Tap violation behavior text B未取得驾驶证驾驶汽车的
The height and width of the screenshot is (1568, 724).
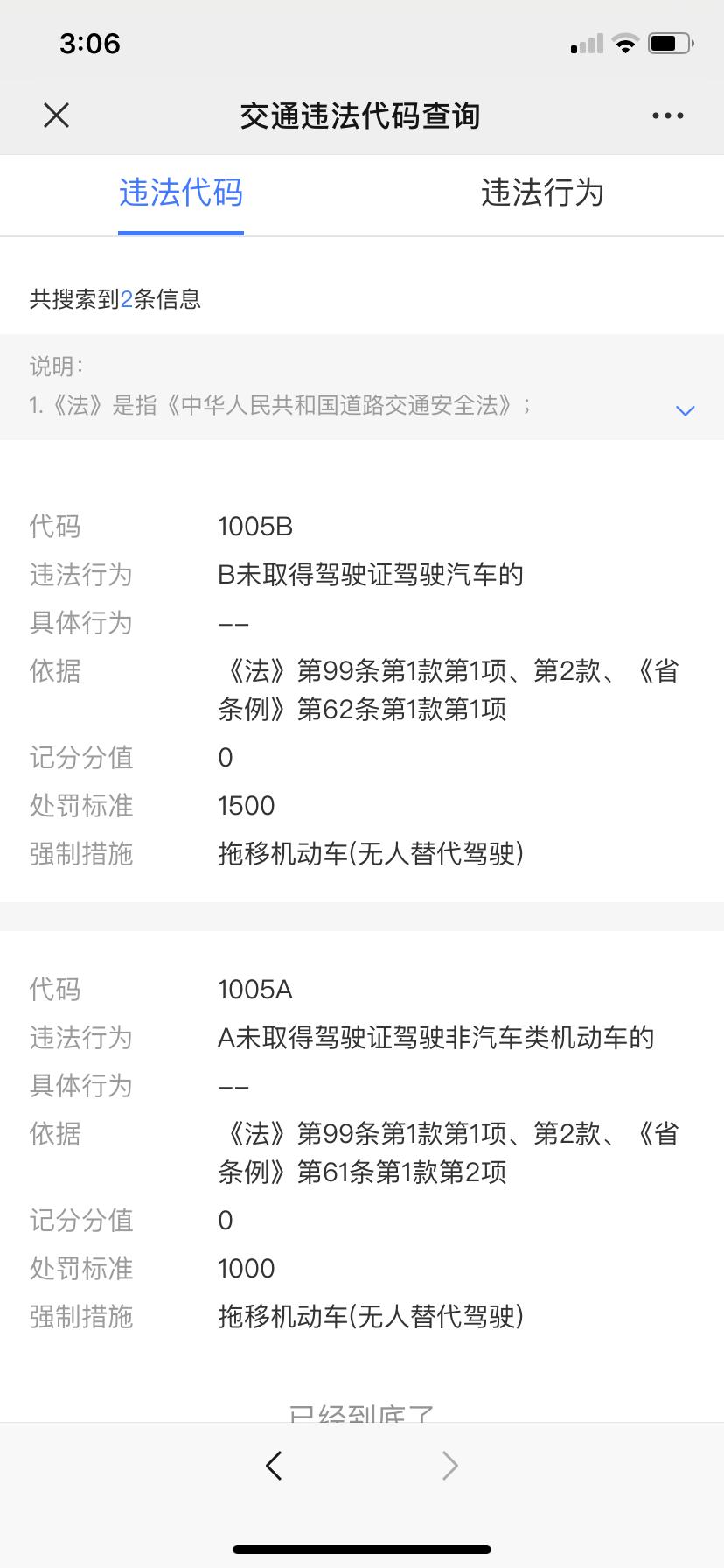pyautogui.click(x=370, y=575)
